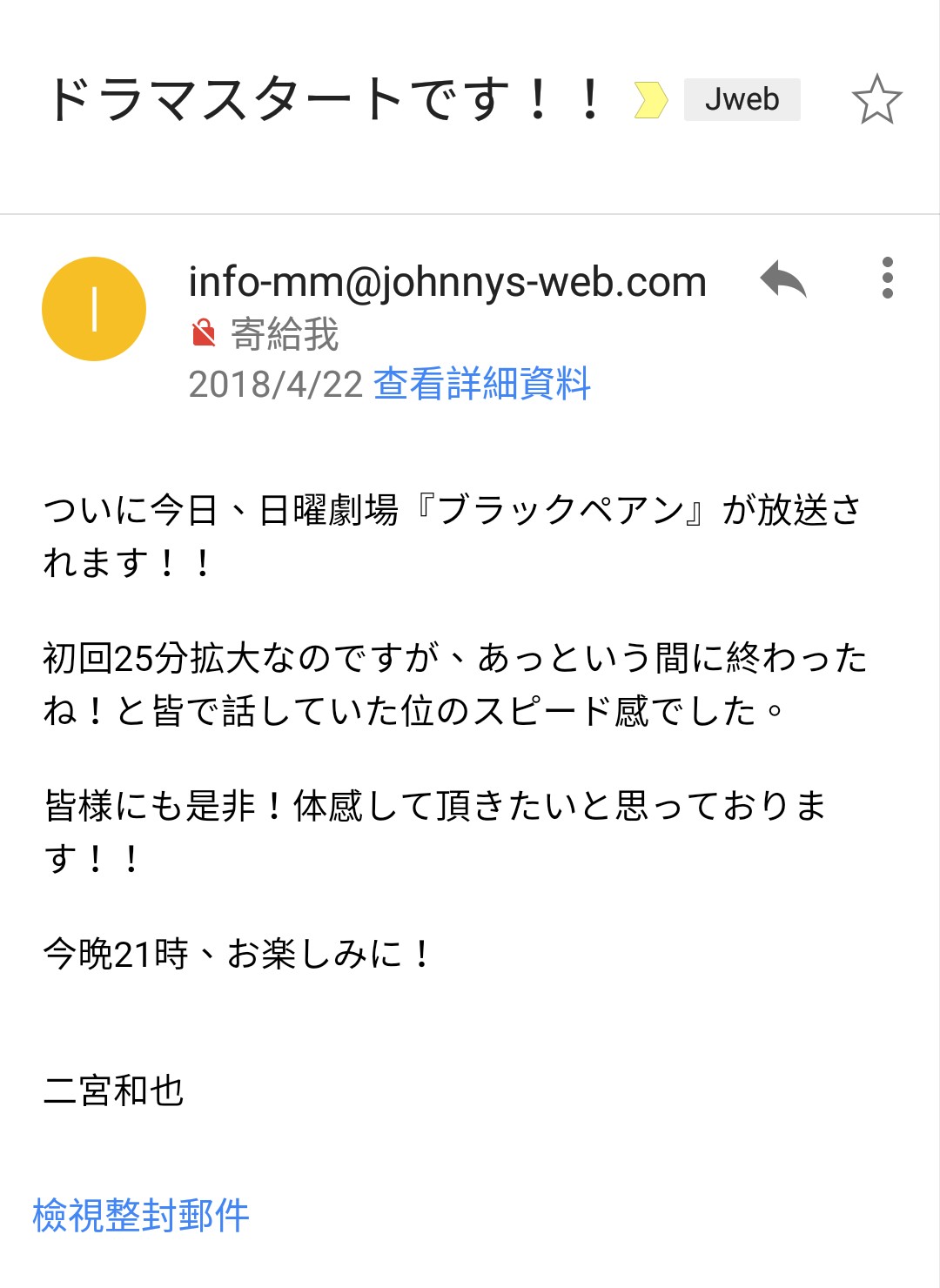Tap the yellow importance marker
The width and height of the screenshot is (940, 1288).
click(x=650, y=99)
